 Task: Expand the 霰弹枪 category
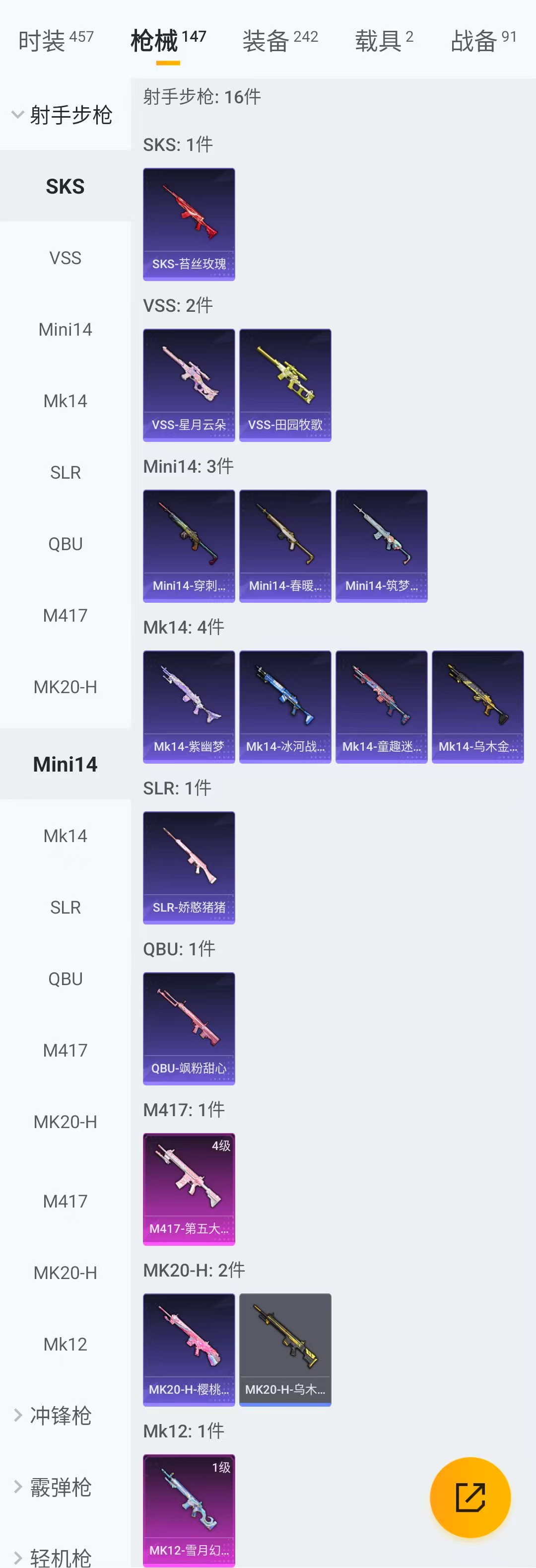tap(61, 1487)
